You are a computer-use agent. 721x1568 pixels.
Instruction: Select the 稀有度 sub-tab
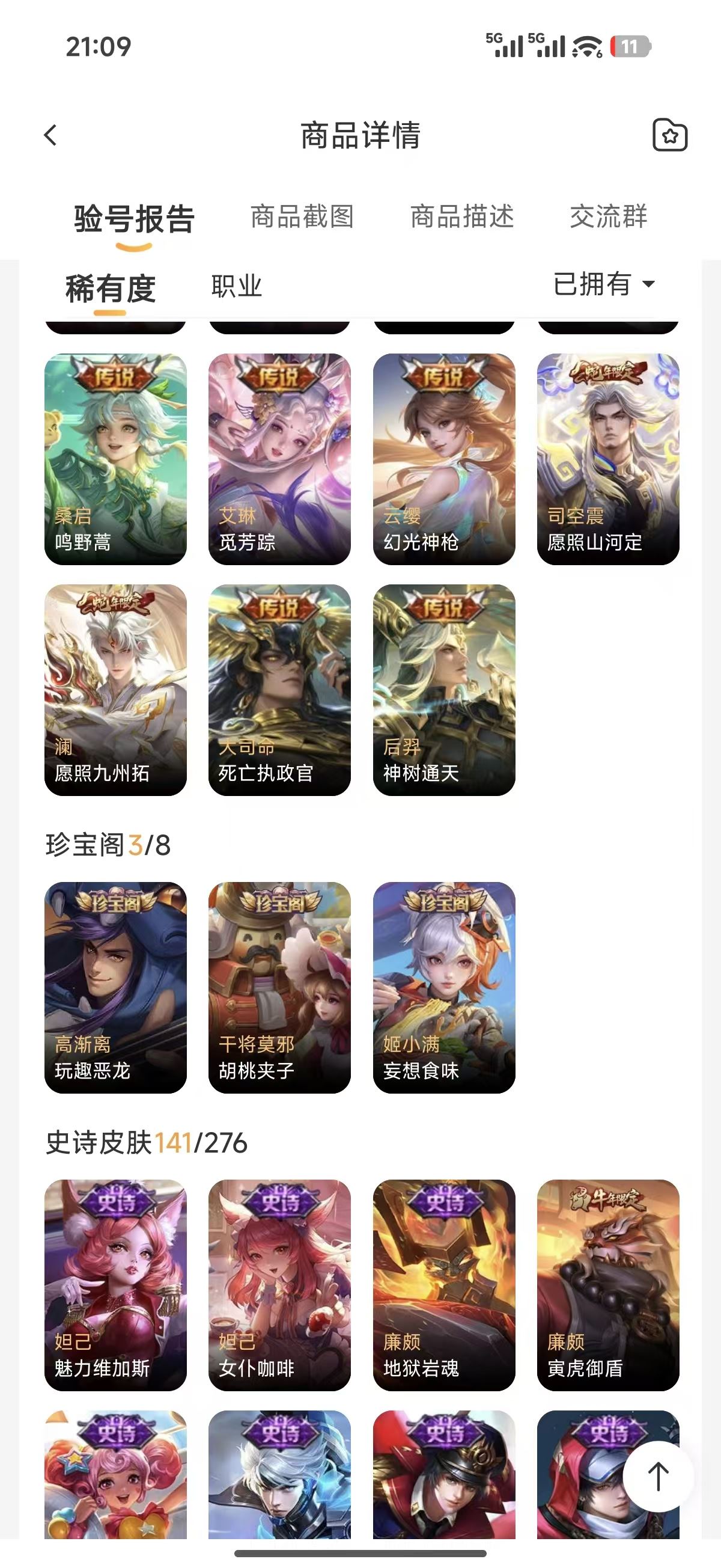tap(110, 289)
